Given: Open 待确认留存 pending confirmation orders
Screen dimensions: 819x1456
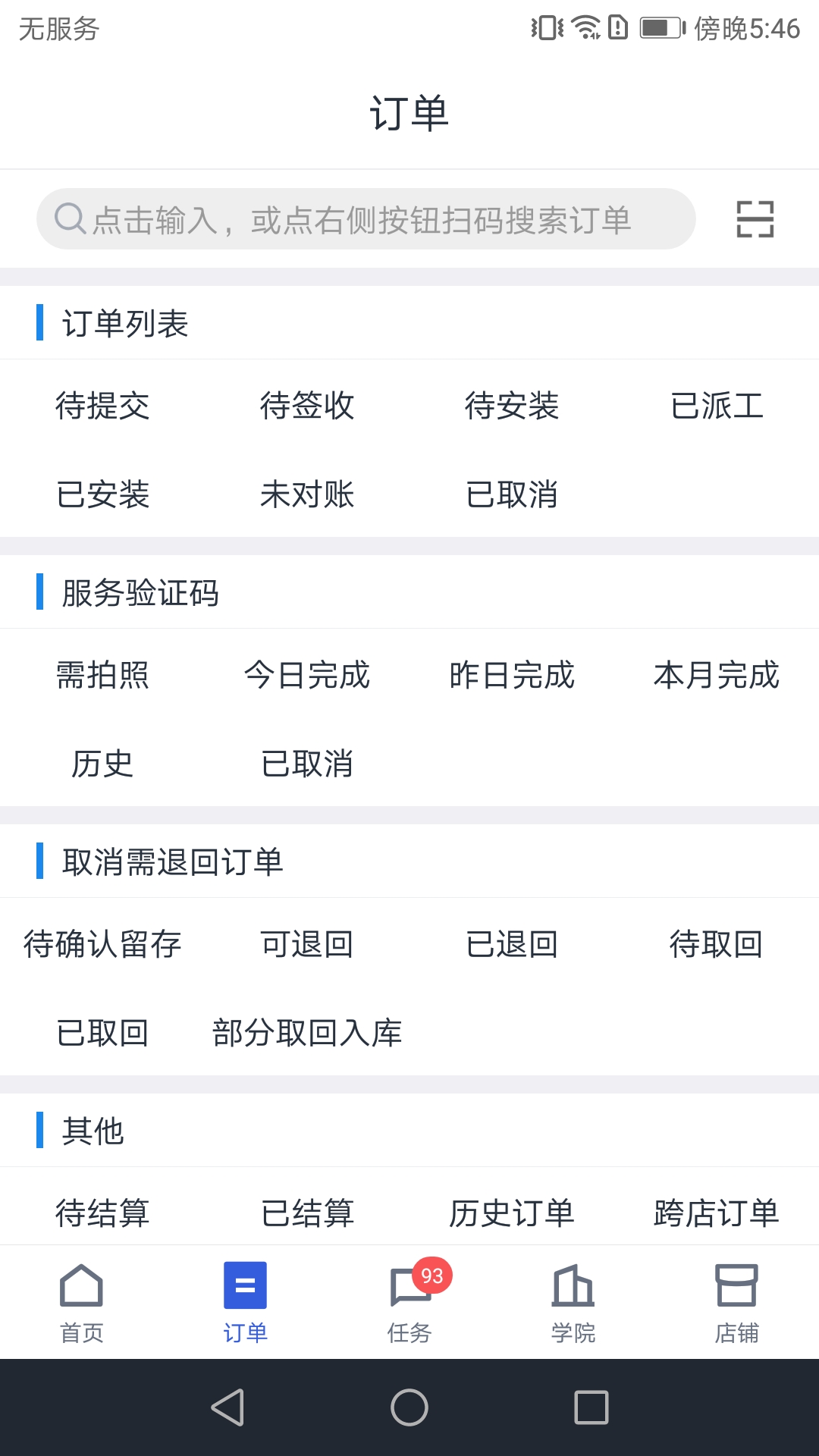Looking at the screenshot, I should click(x=101, y=944).
